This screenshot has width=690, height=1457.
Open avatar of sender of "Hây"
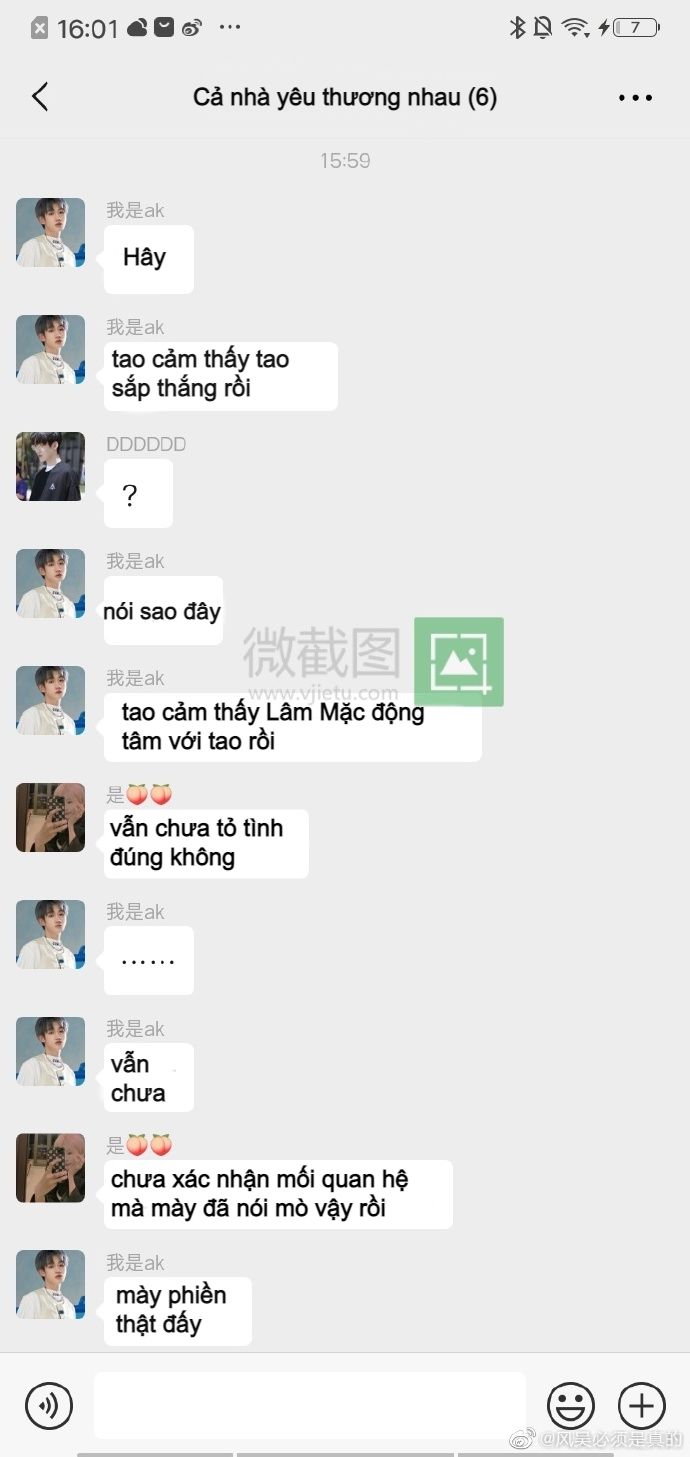50,232
